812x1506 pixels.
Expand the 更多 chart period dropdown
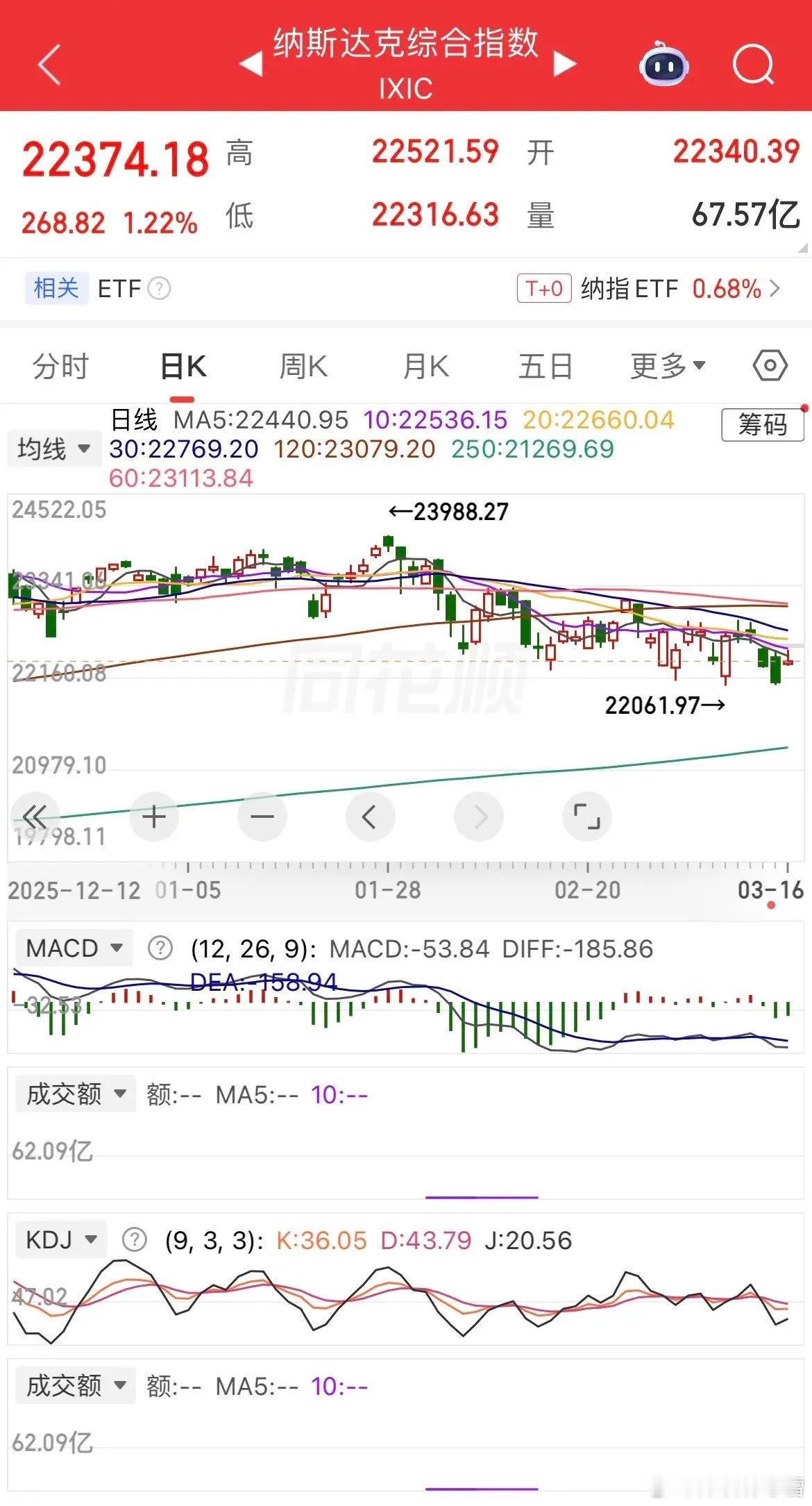[666, 365]
